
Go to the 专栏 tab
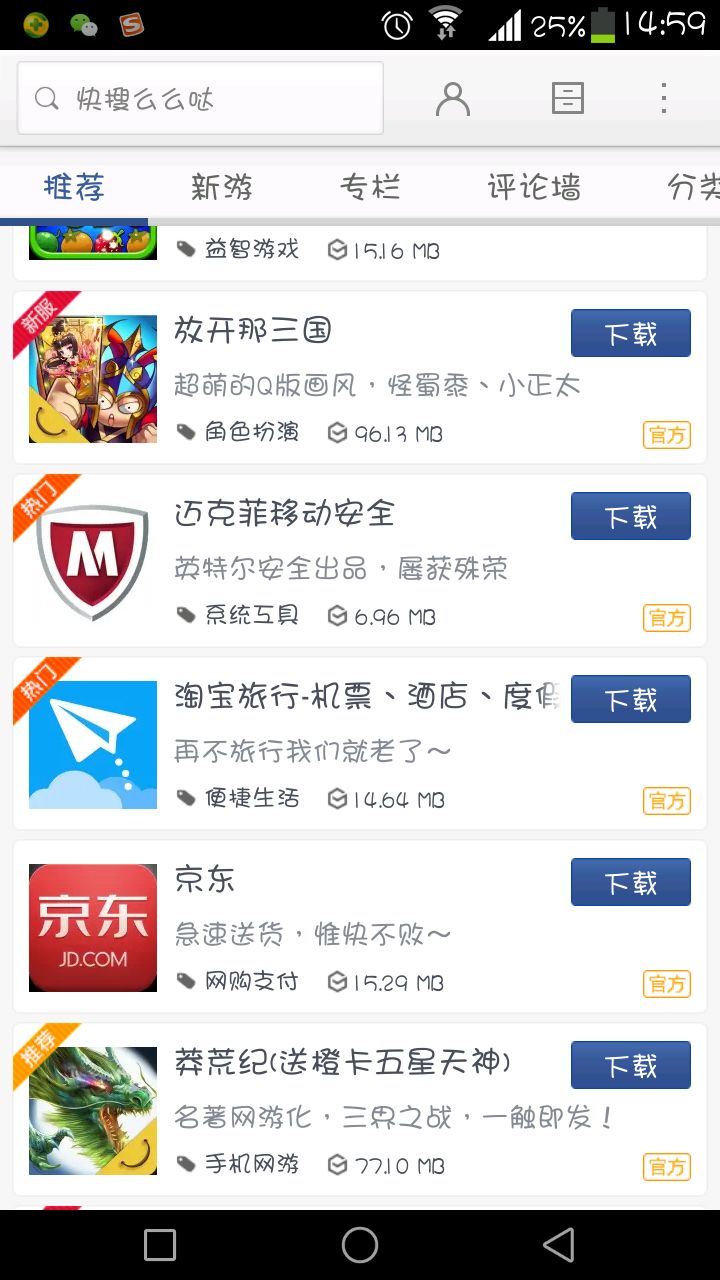coord(370,187)
